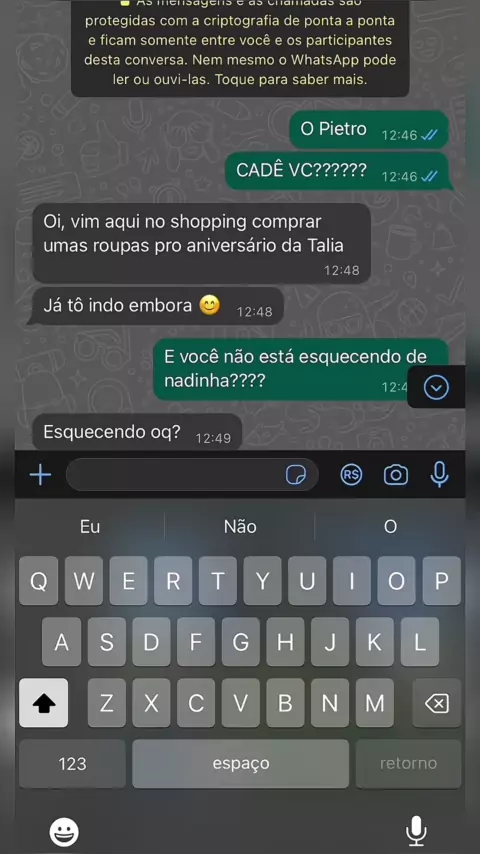Open the encryption notice to learn more
This screenshot has height=854, width=480.
point(240,48)
